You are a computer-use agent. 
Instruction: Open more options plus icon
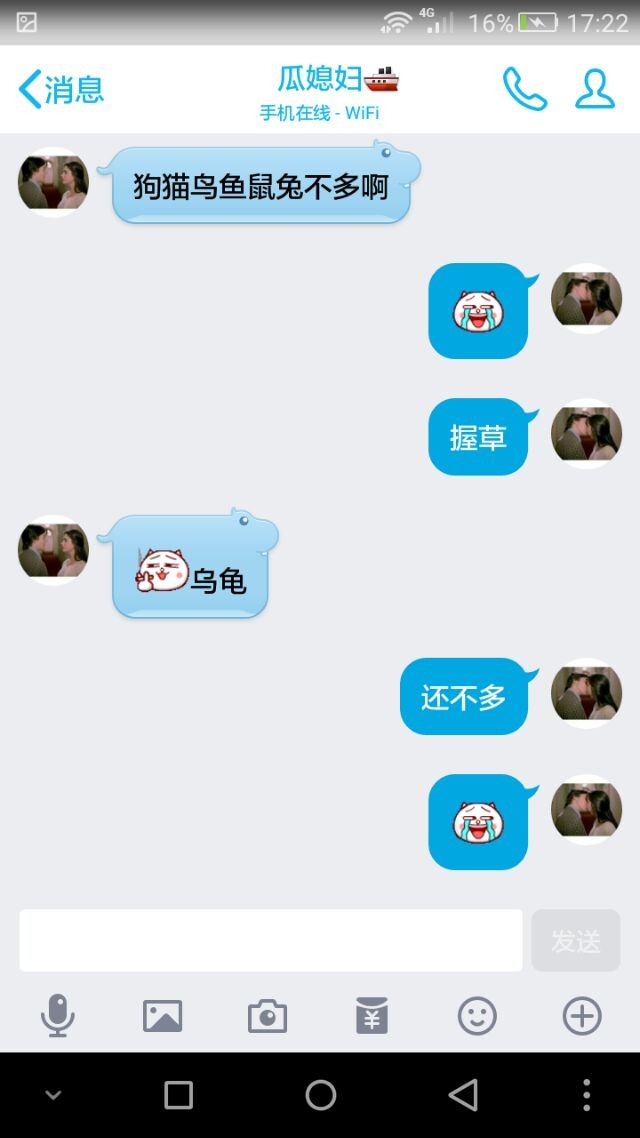pyautogui.click(x=582, y=1015)
